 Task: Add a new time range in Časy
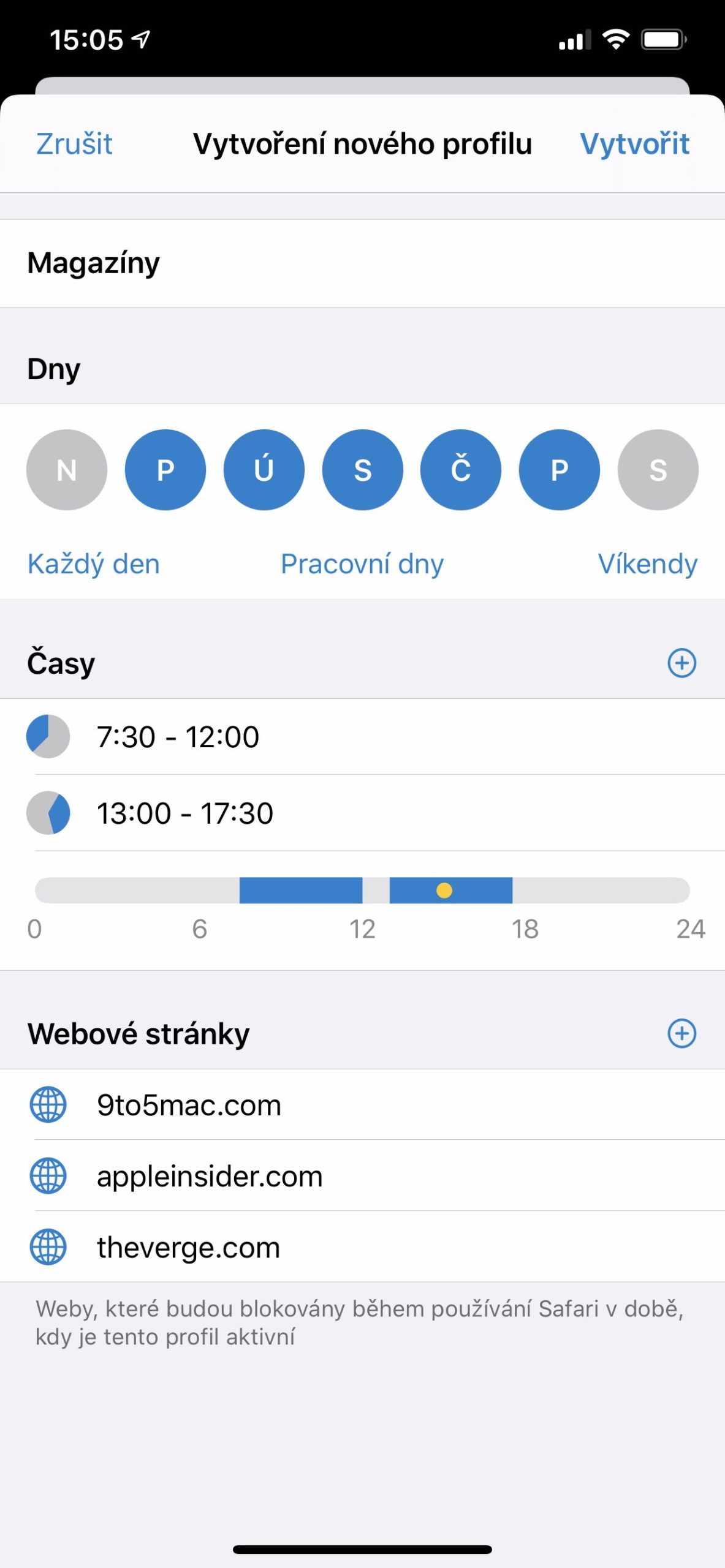[x=681, y=663]
